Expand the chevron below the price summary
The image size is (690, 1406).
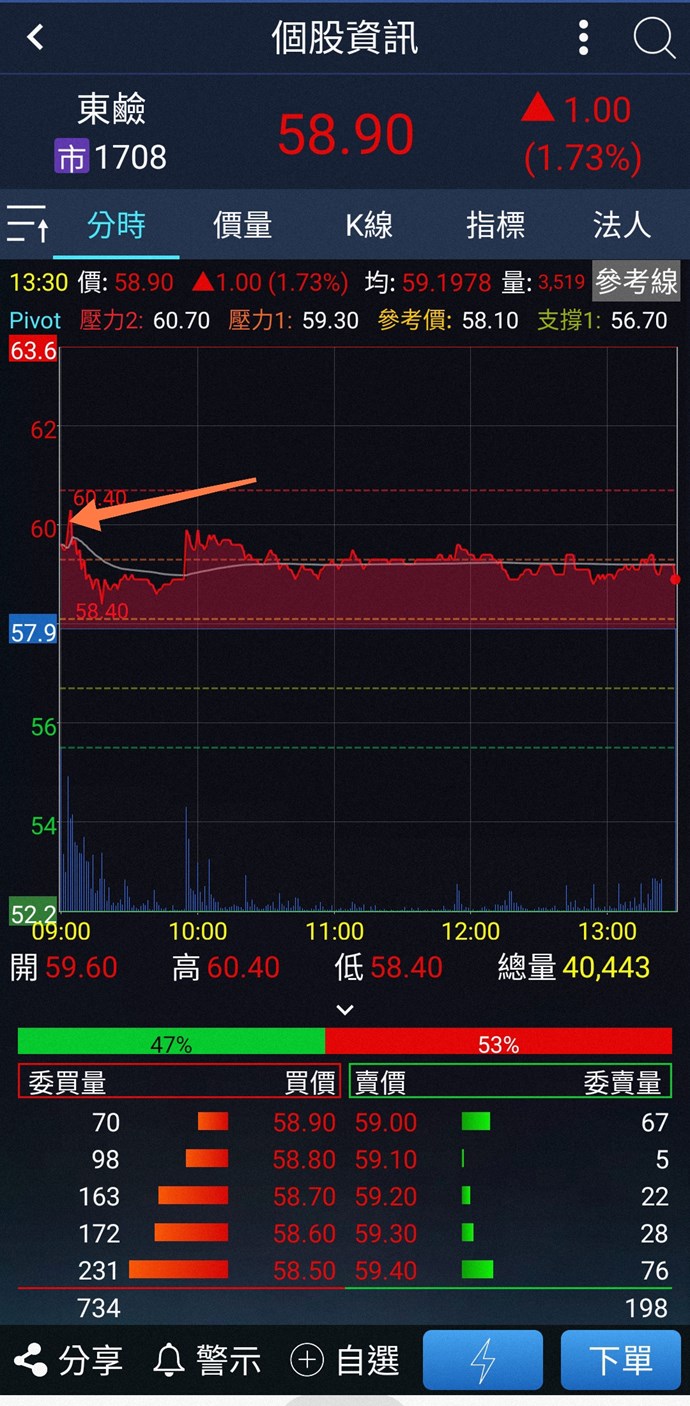pyautogui.click(x=345, y=1010)
